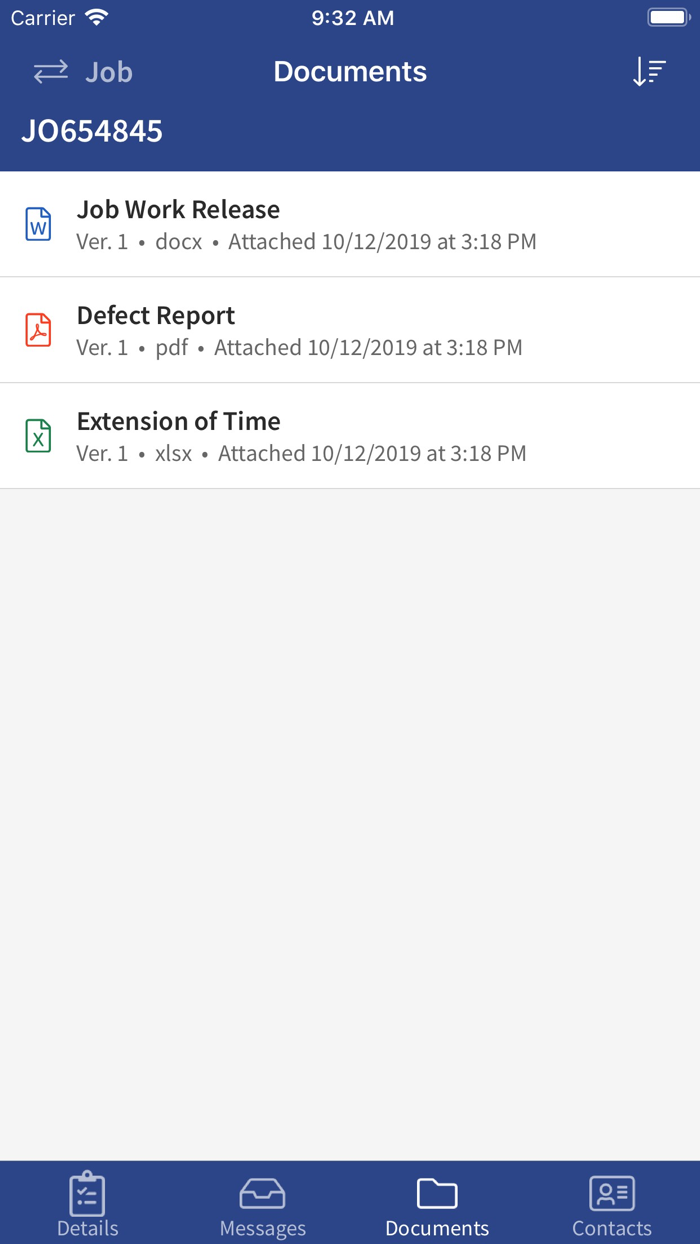Open the Job Work Release document
This screenshot has width=700, height=1244.
pyautogui.click(x=350, y=224)
